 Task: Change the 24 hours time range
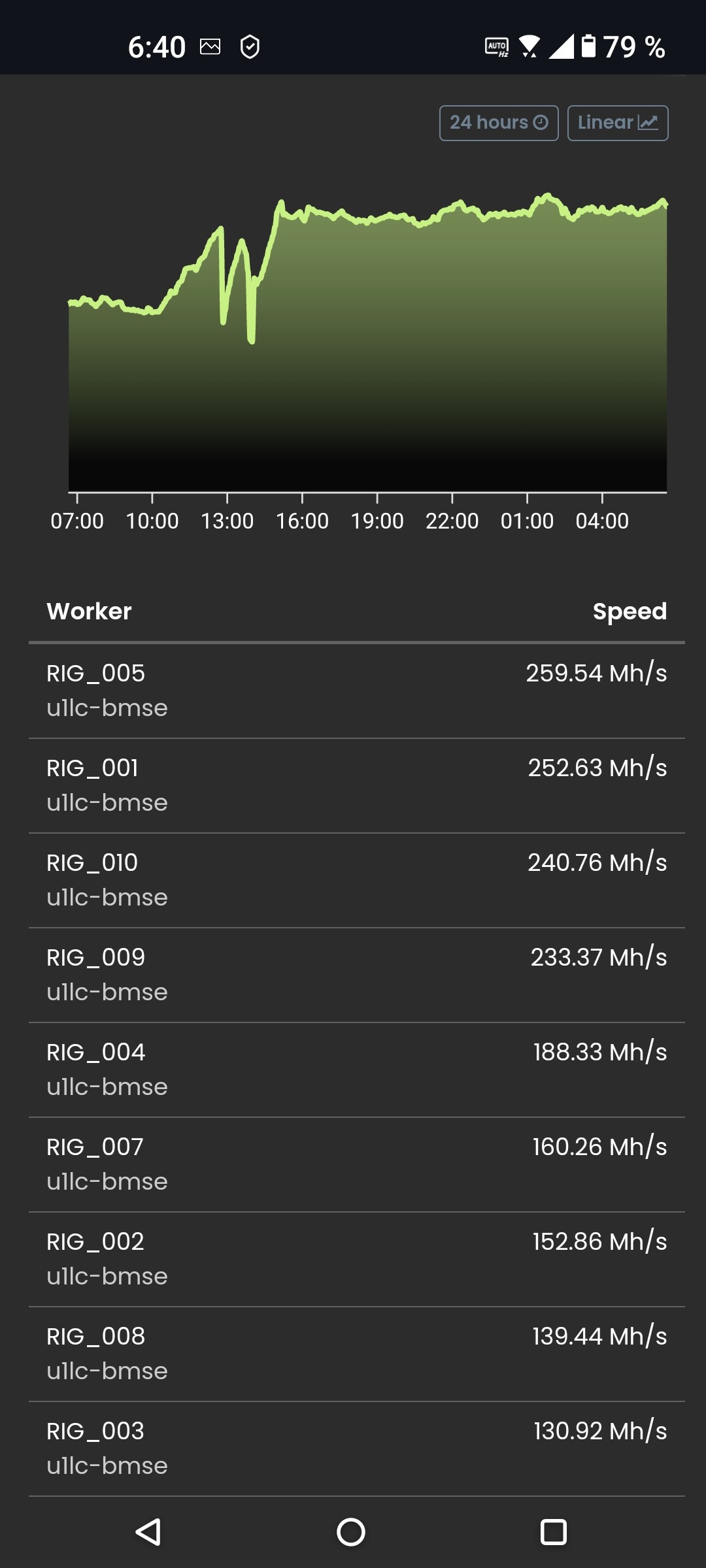click(x=499, y=123)
